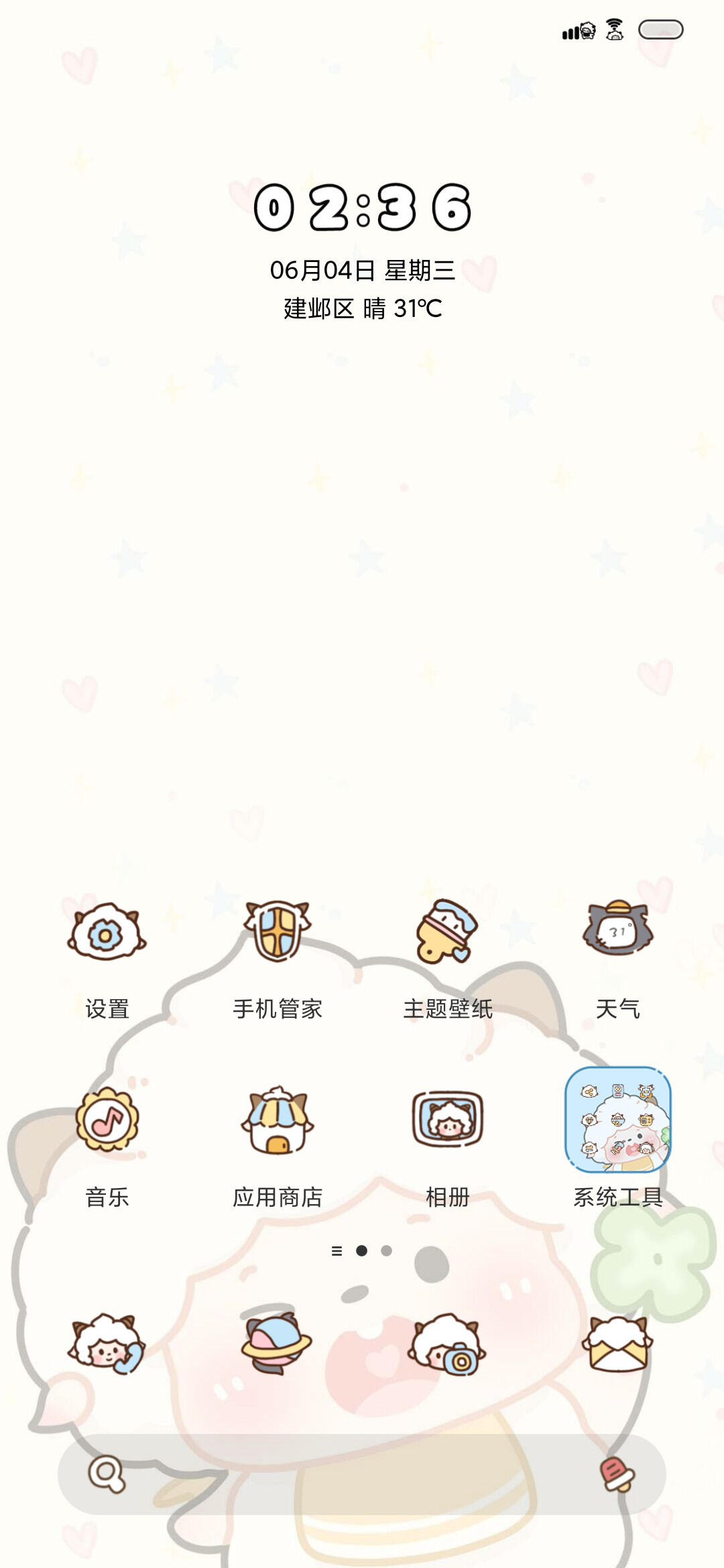Open the envelope messages app in dock
This screenshot has width=724, height=1568.
pos(617,1344)
